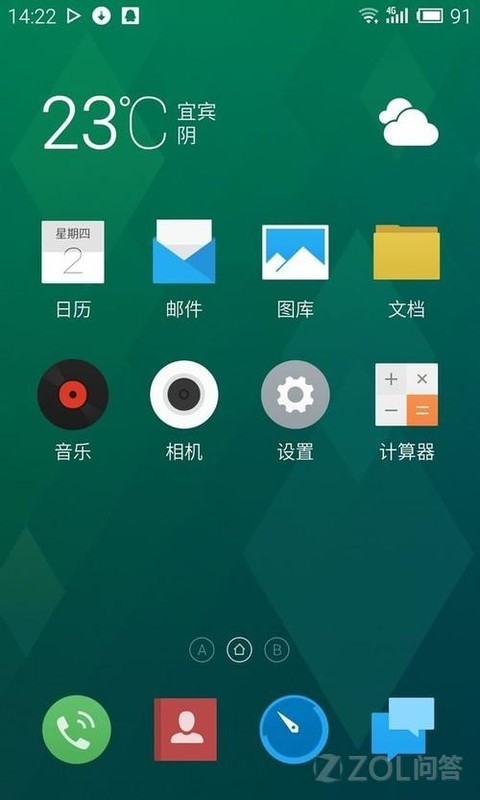Screen dimensions: 480x800
Task: Open the contacts app in dock
Action: [186, 730]
